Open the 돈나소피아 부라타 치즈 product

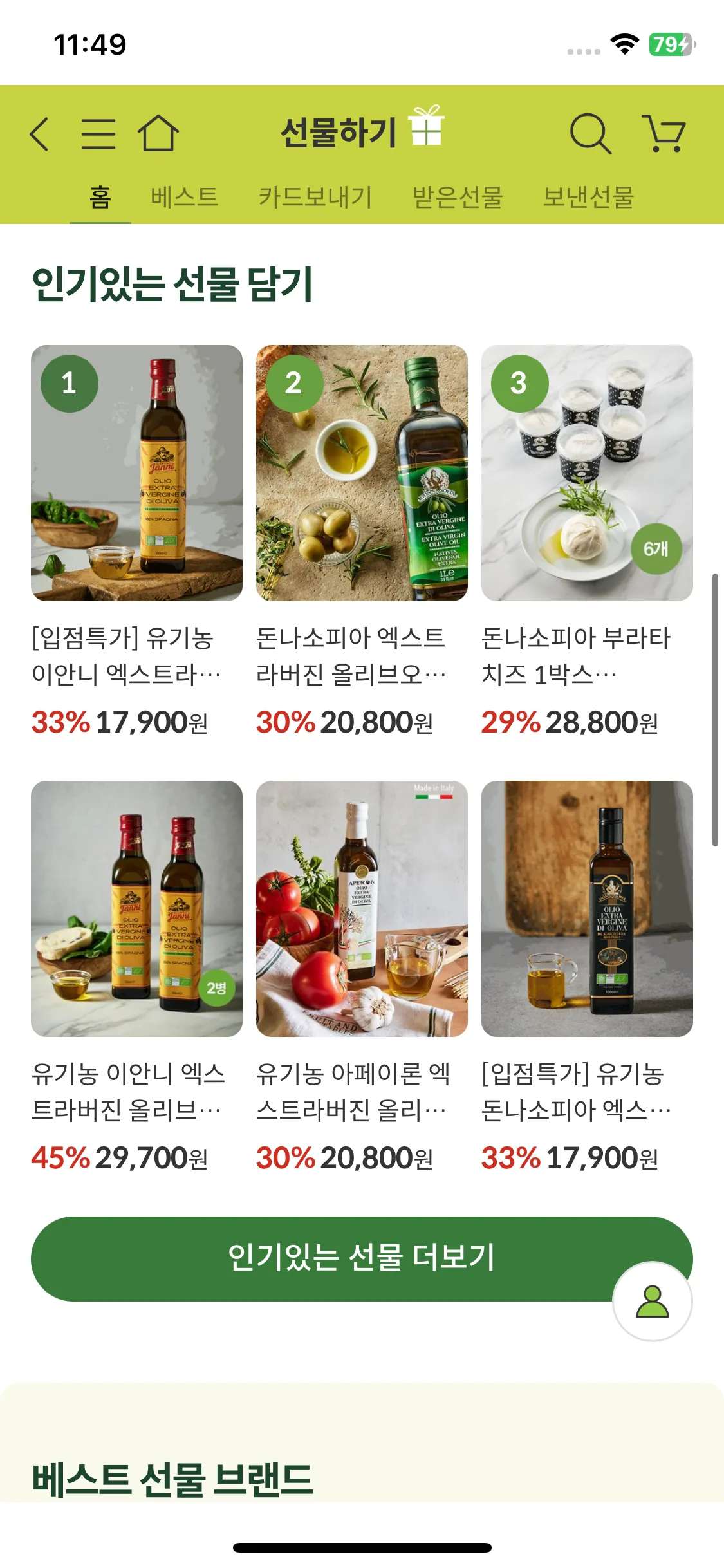(588, 473)
